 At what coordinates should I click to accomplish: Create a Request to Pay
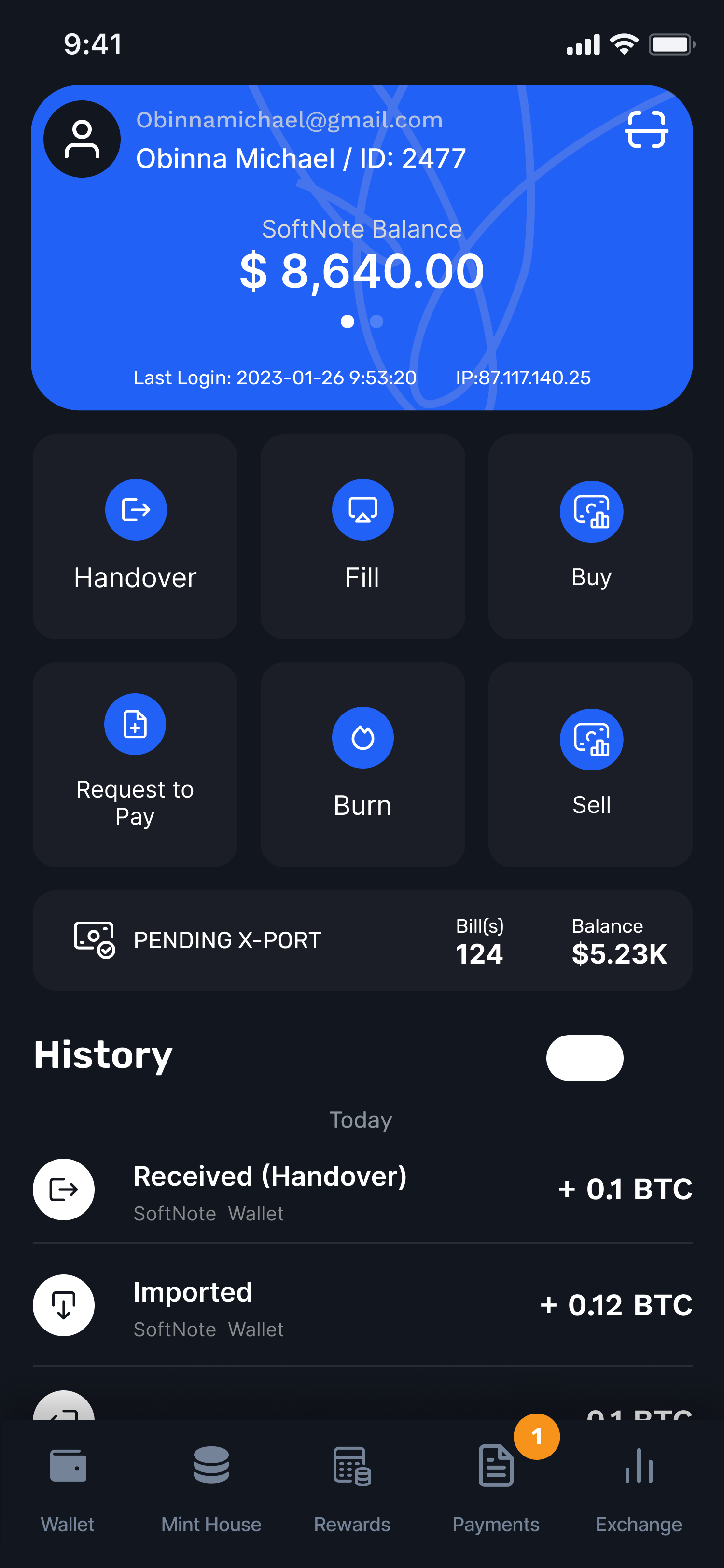pos(135,764)
